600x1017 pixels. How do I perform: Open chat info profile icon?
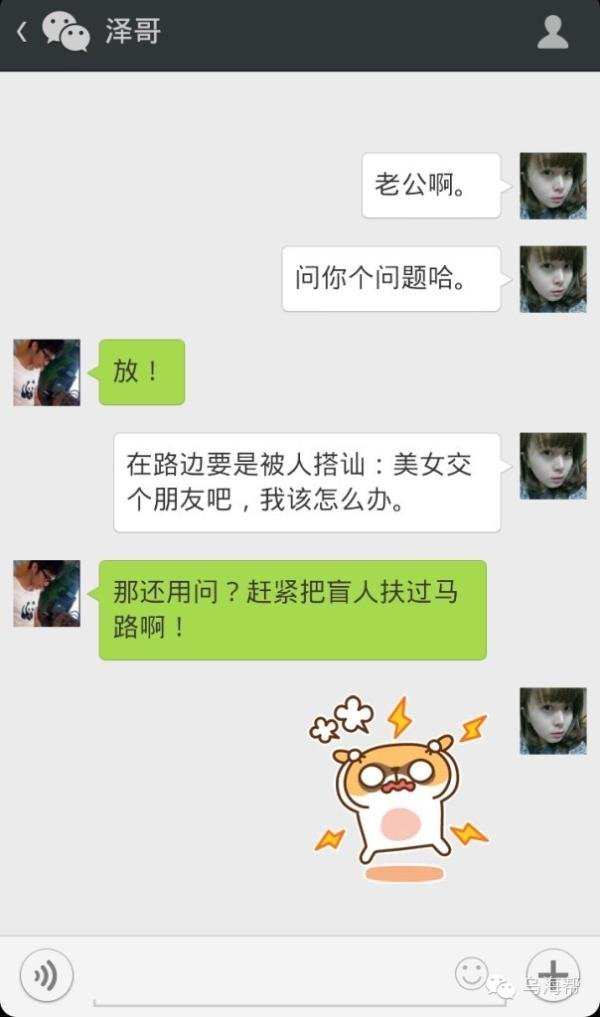(553, 33)
